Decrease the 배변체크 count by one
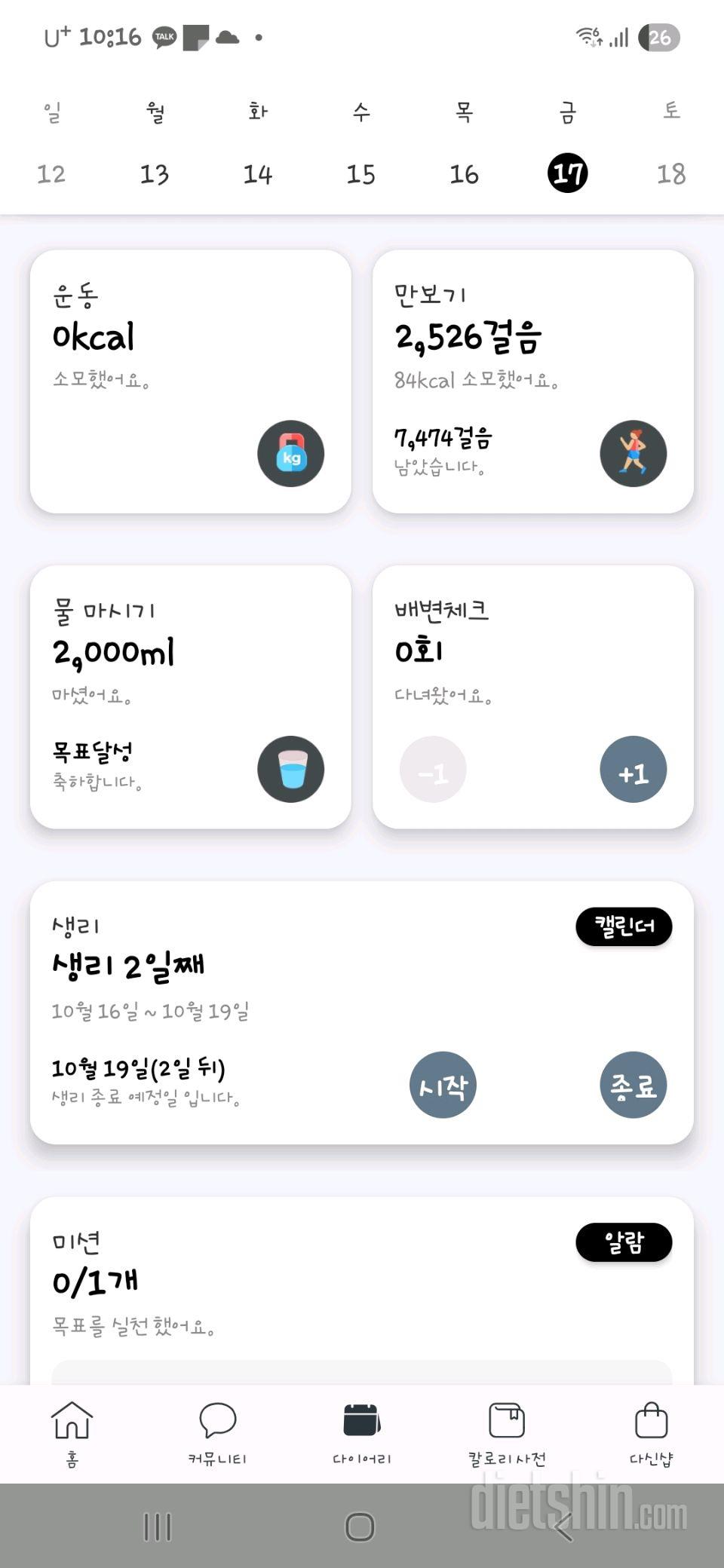 point(433,770)
